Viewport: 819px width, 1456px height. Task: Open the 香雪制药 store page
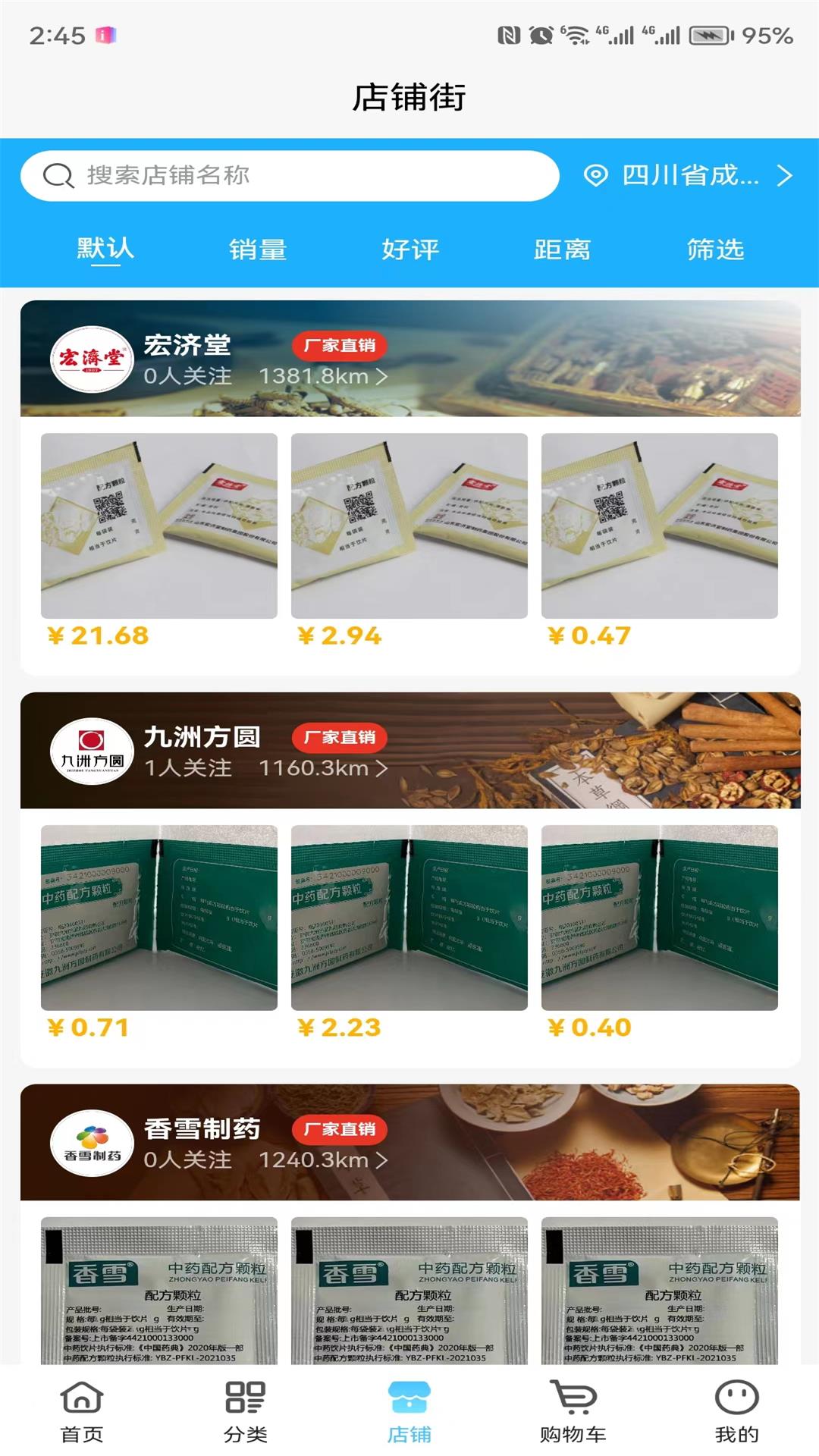coord(202,1129)
